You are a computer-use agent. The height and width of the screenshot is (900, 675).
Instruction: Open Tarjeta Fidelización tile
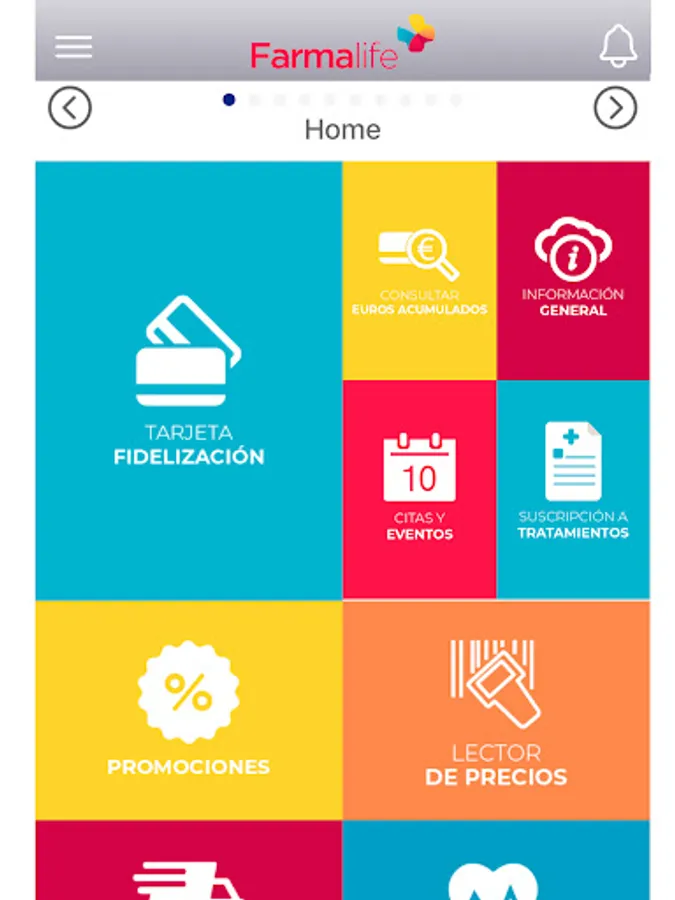pyautogui.click(x=189, y=380)
